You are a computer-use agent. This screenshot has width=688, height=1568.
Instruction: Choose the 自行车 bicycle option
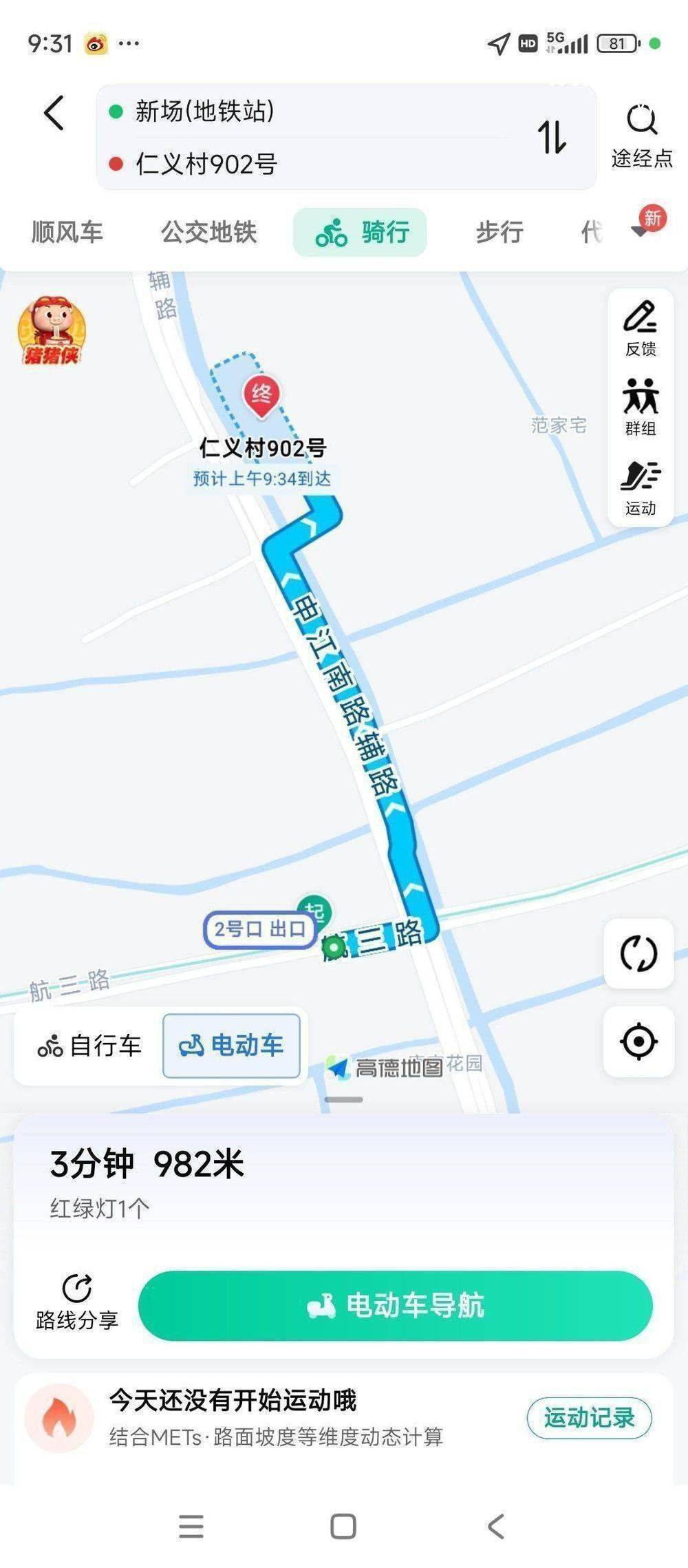pos(89,1046)
